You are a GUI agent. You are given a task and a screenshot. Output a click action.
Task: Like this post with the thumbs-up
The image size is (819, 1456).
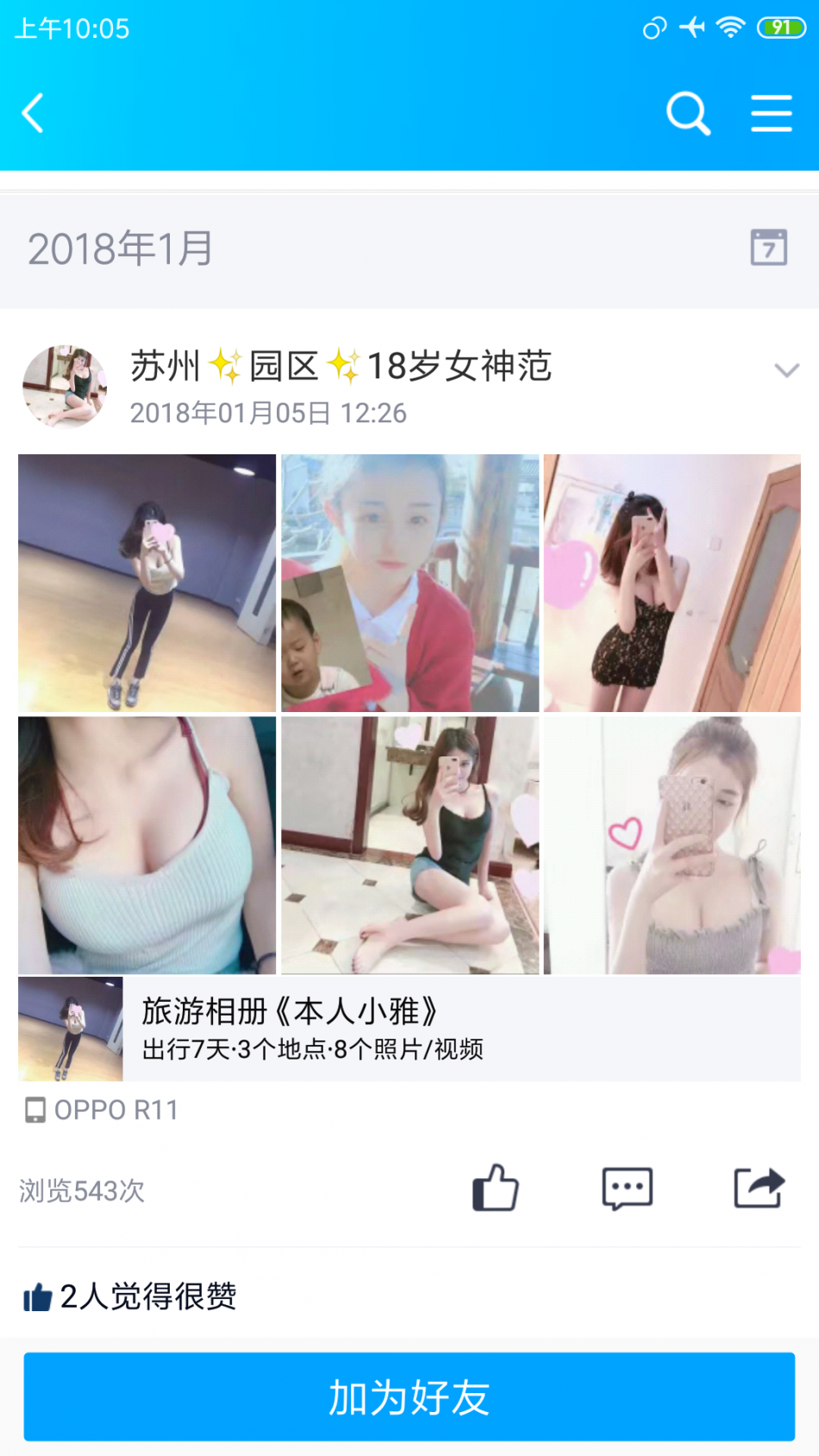496,1189
